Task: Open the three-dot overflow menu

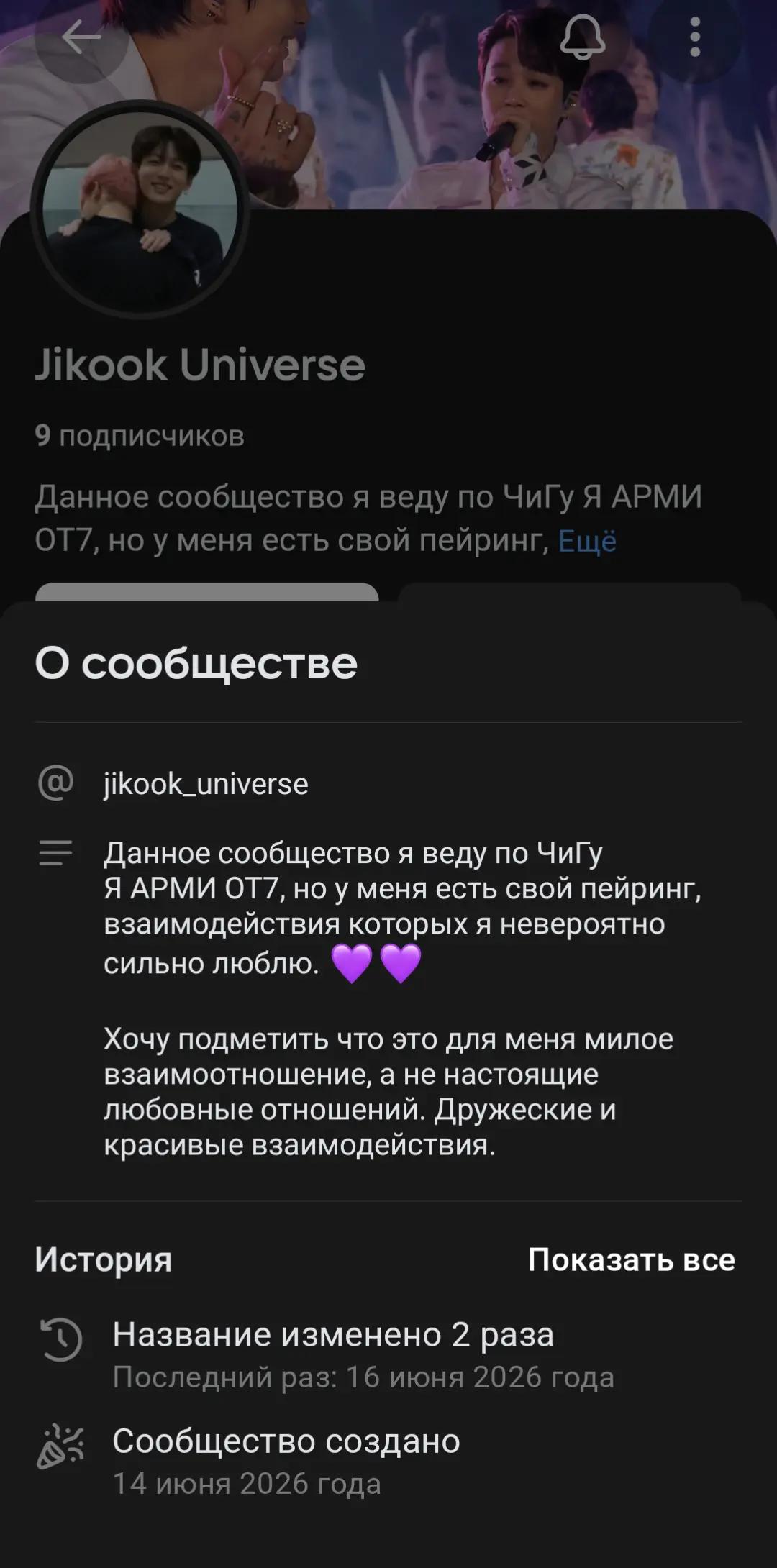Action: point(695,37)
